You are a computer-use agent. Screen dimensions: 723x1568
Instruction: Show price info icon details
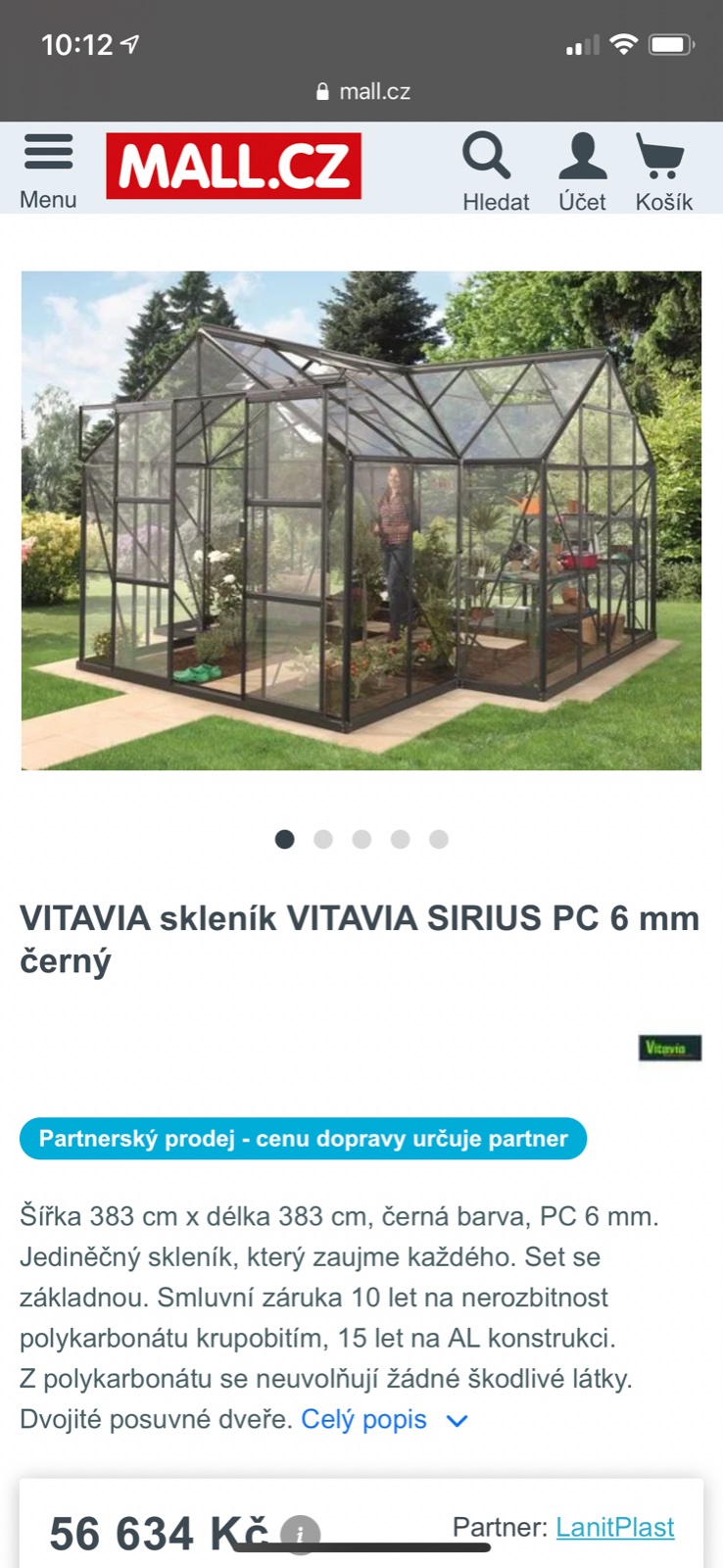coord(300,1534)
